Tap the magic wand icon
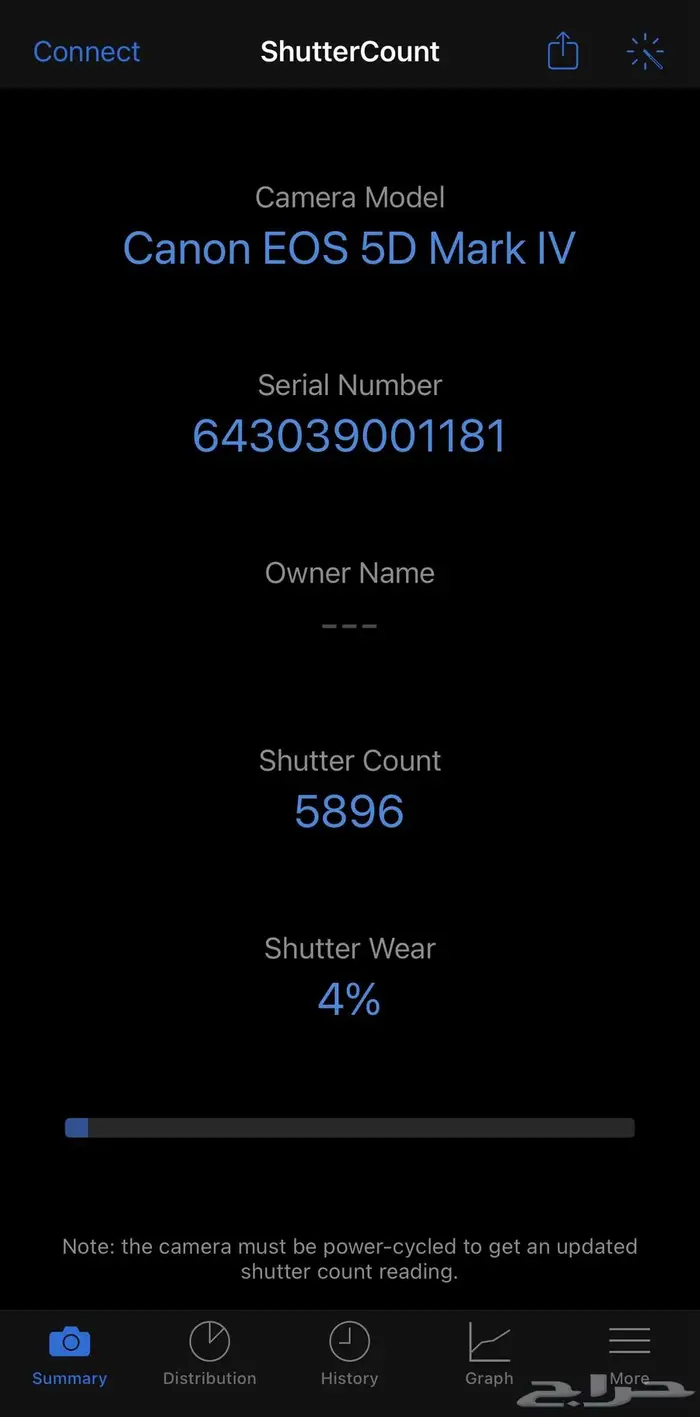Image resolution: width=700 pixels, height=1417 pixels. (x=646, y=52)
